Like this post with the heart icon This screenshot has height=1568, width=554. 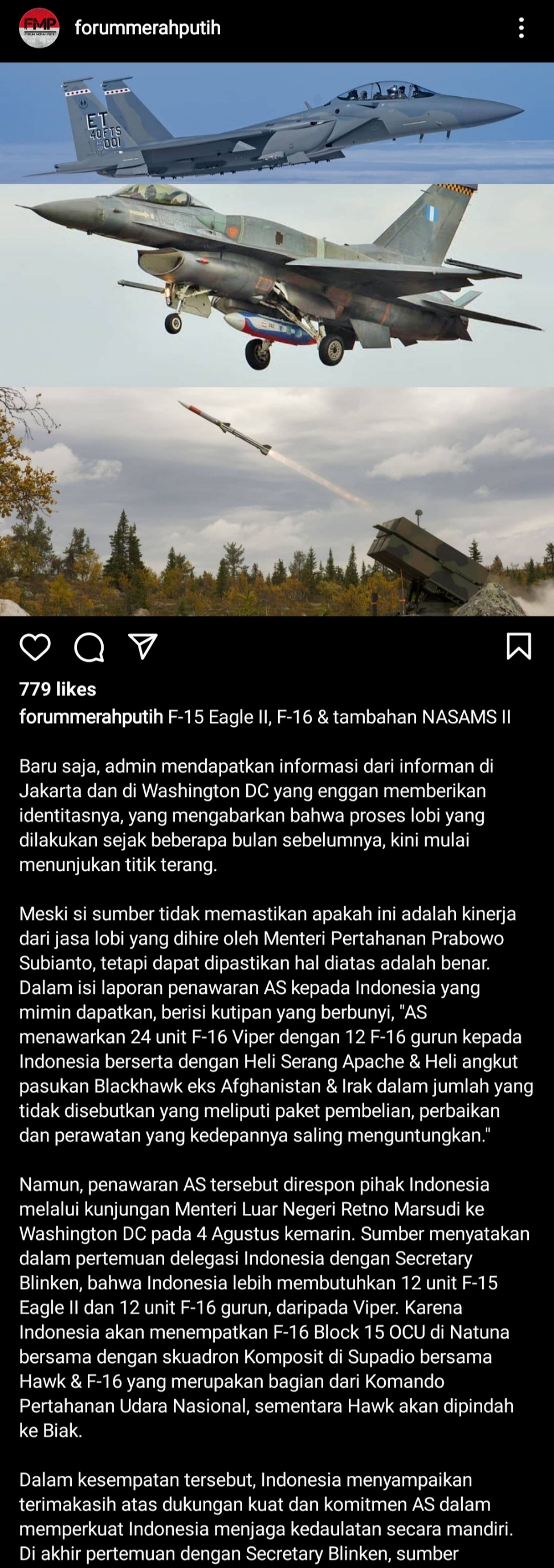(35, 646)
